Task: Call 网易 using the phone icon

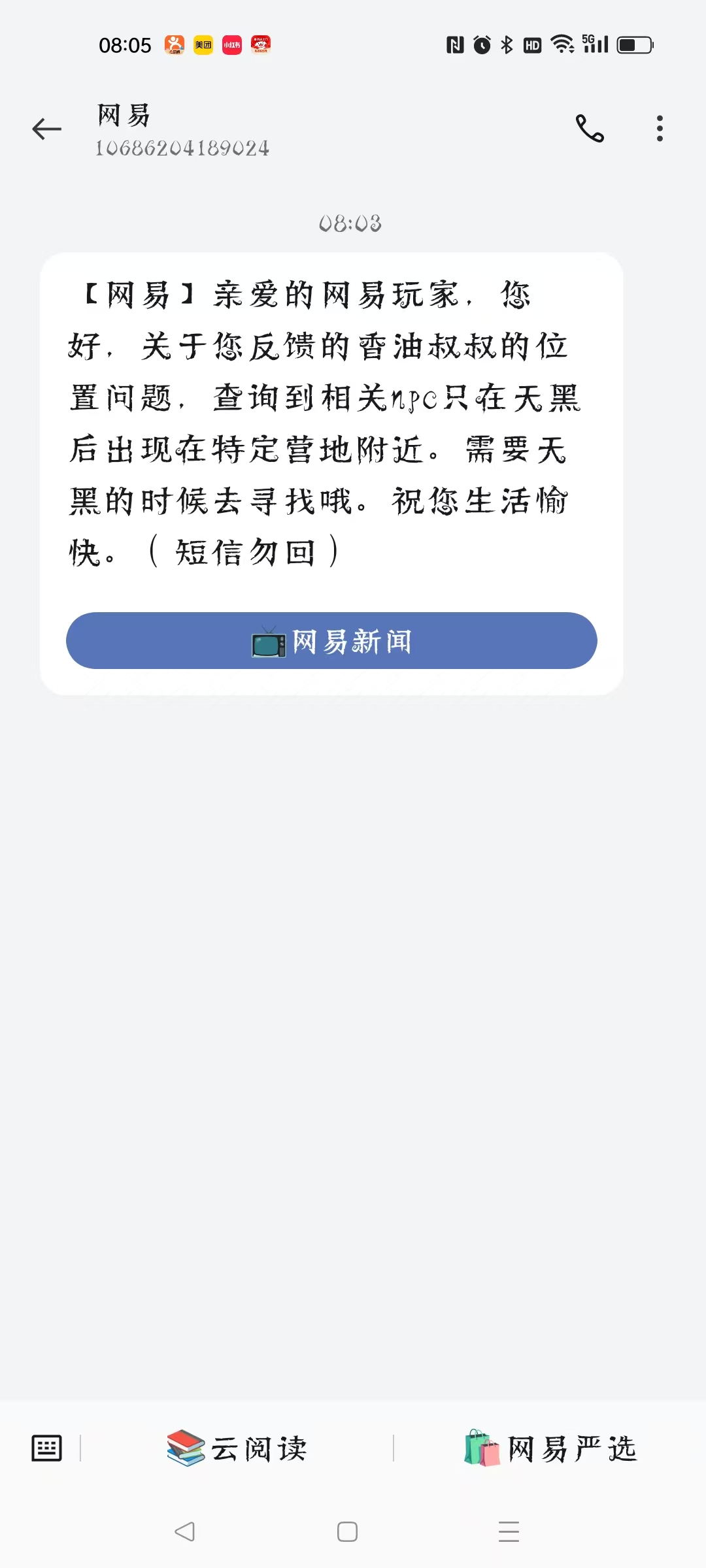Action: (x=590, y=128)
